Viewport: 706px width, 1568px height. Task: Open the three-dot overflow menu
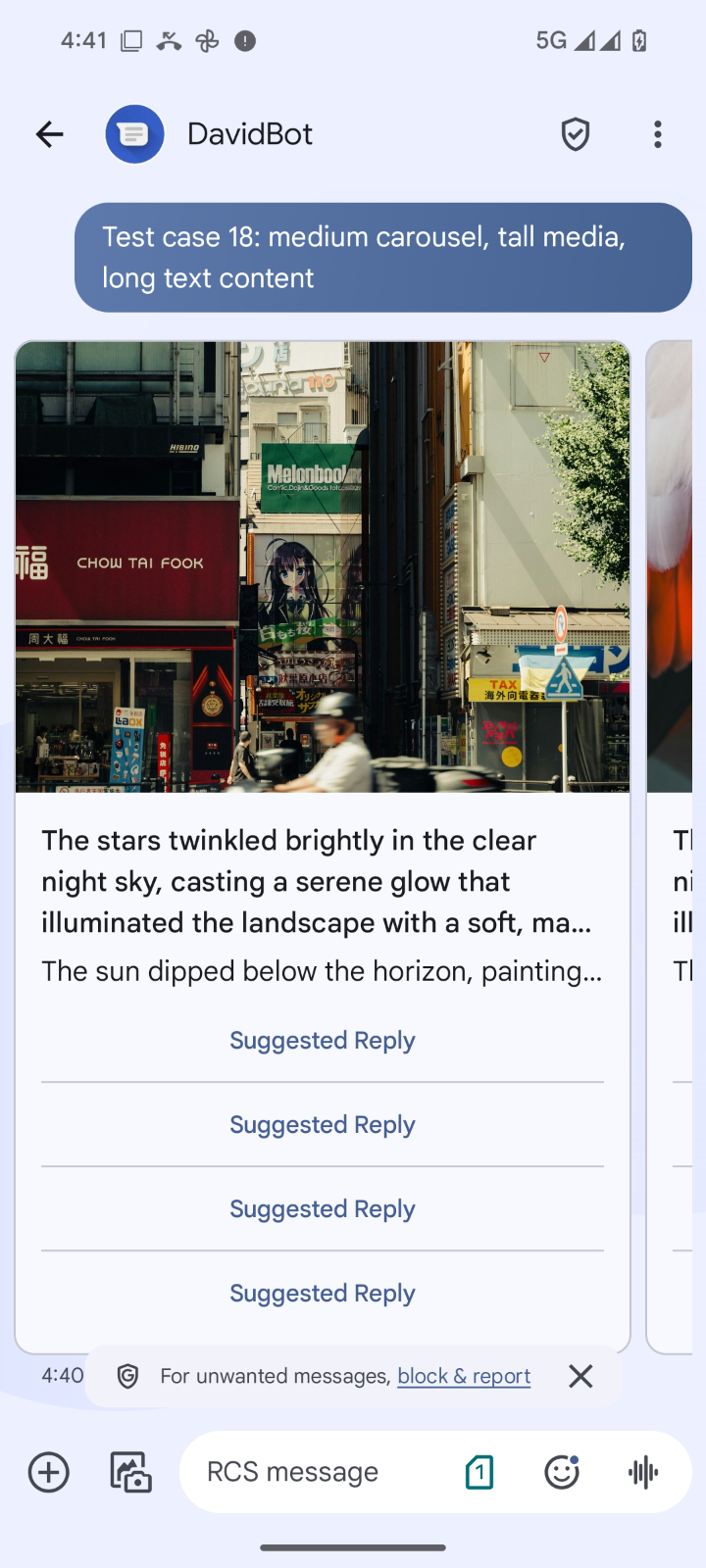[658, 134]
